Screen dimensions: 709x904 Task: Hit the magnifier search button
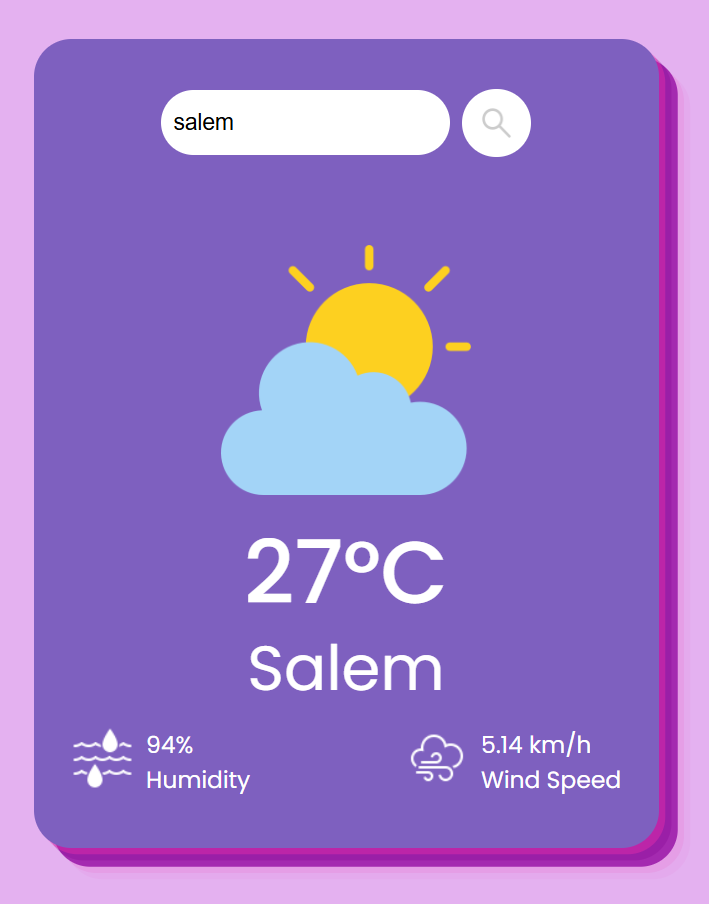tap(496, 123)
